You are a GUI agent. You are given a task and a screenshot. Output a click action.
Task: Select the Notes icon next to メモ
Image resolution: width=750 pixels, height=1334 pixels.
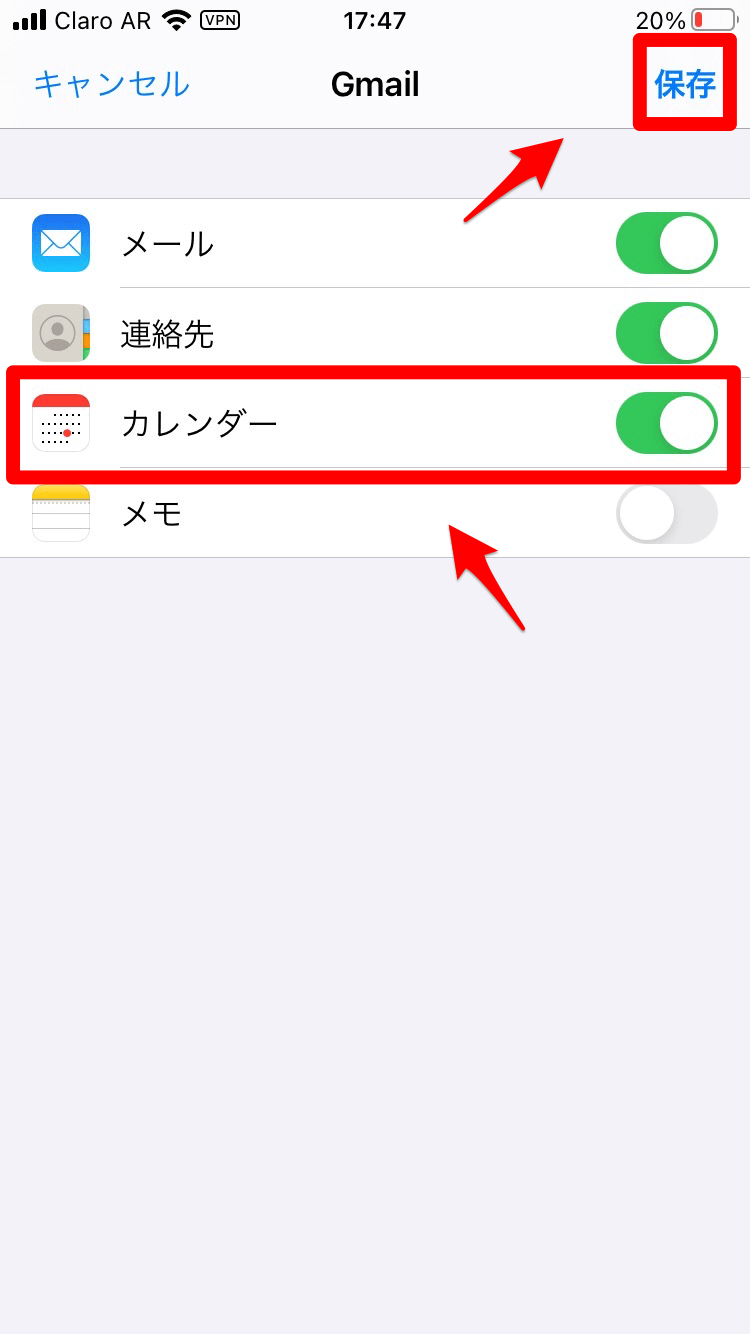coord(61,513)
